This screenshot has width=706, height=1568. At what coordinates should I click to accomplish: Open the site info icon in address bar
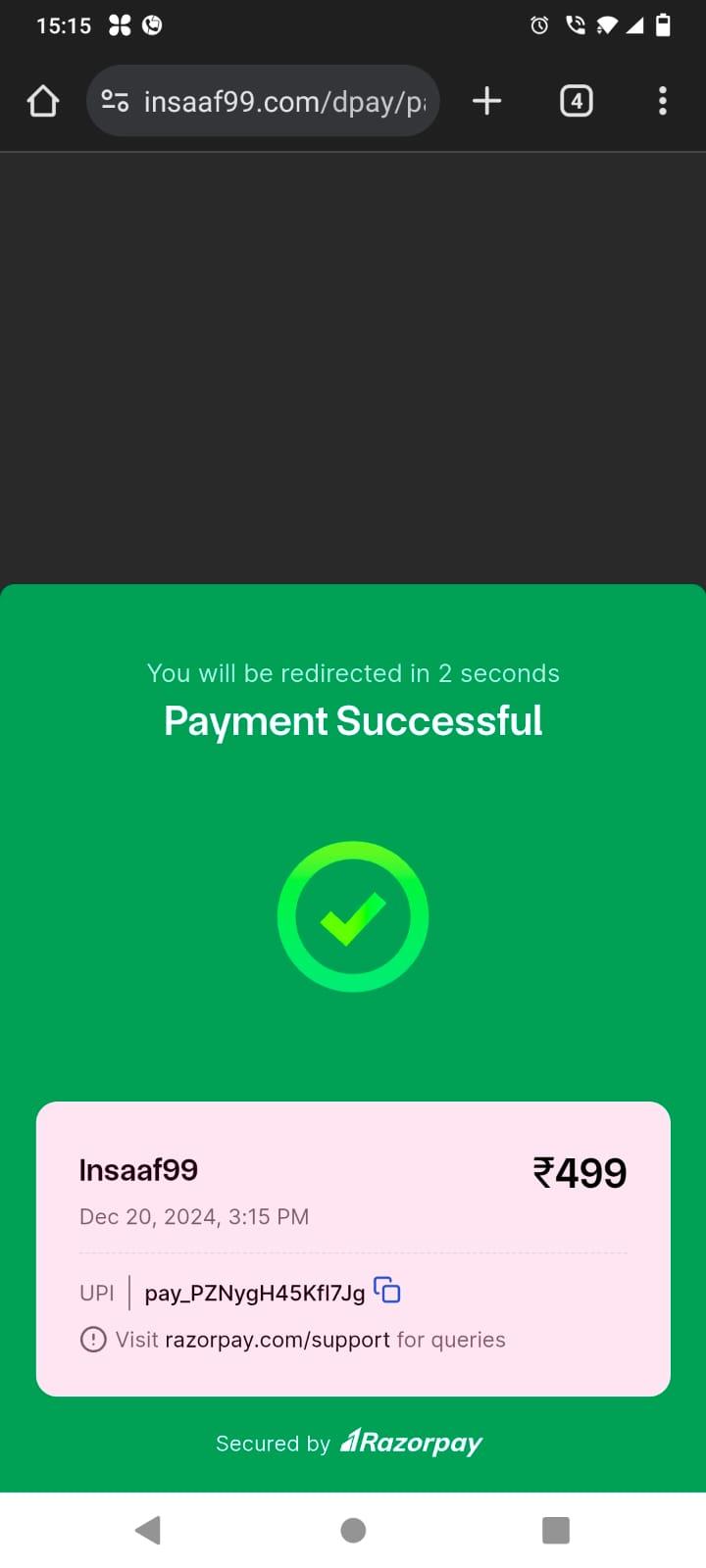(x=116, y=101)
